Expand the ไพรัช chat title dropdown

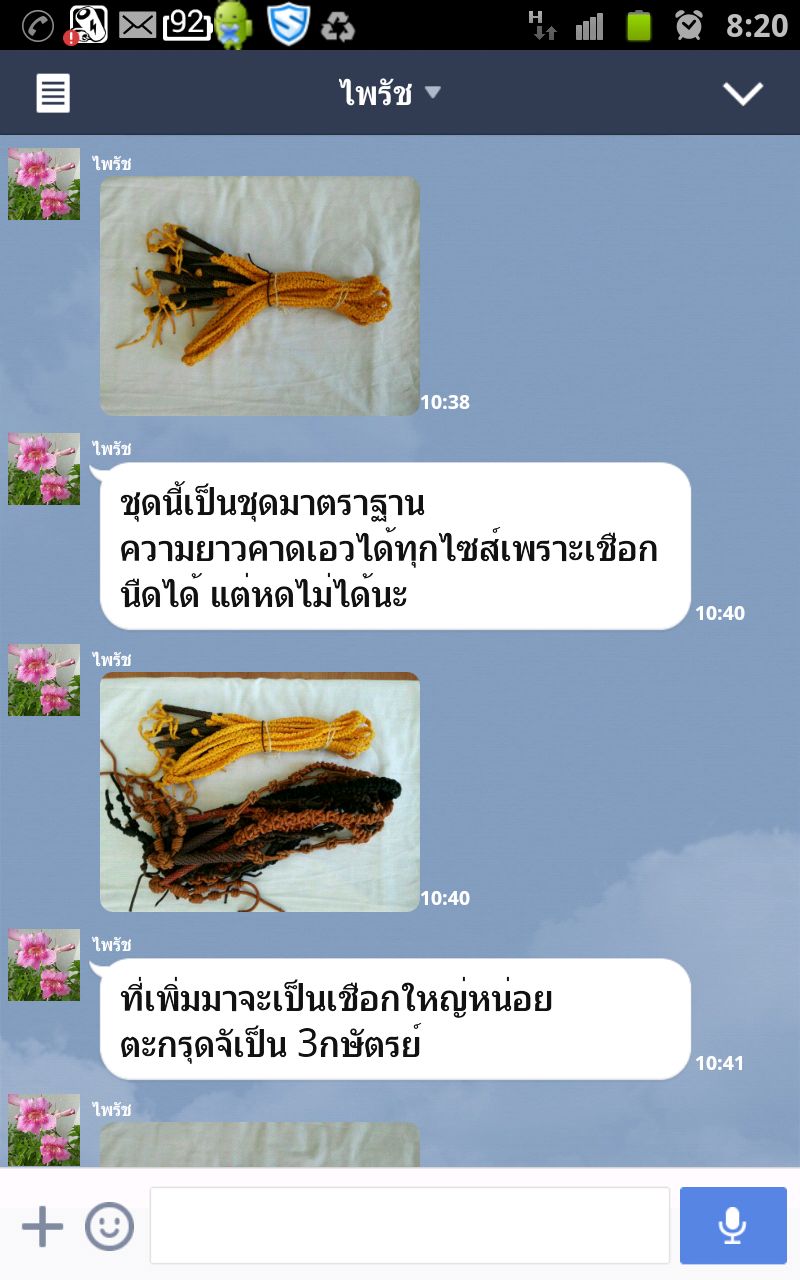[x=390, y=94]
